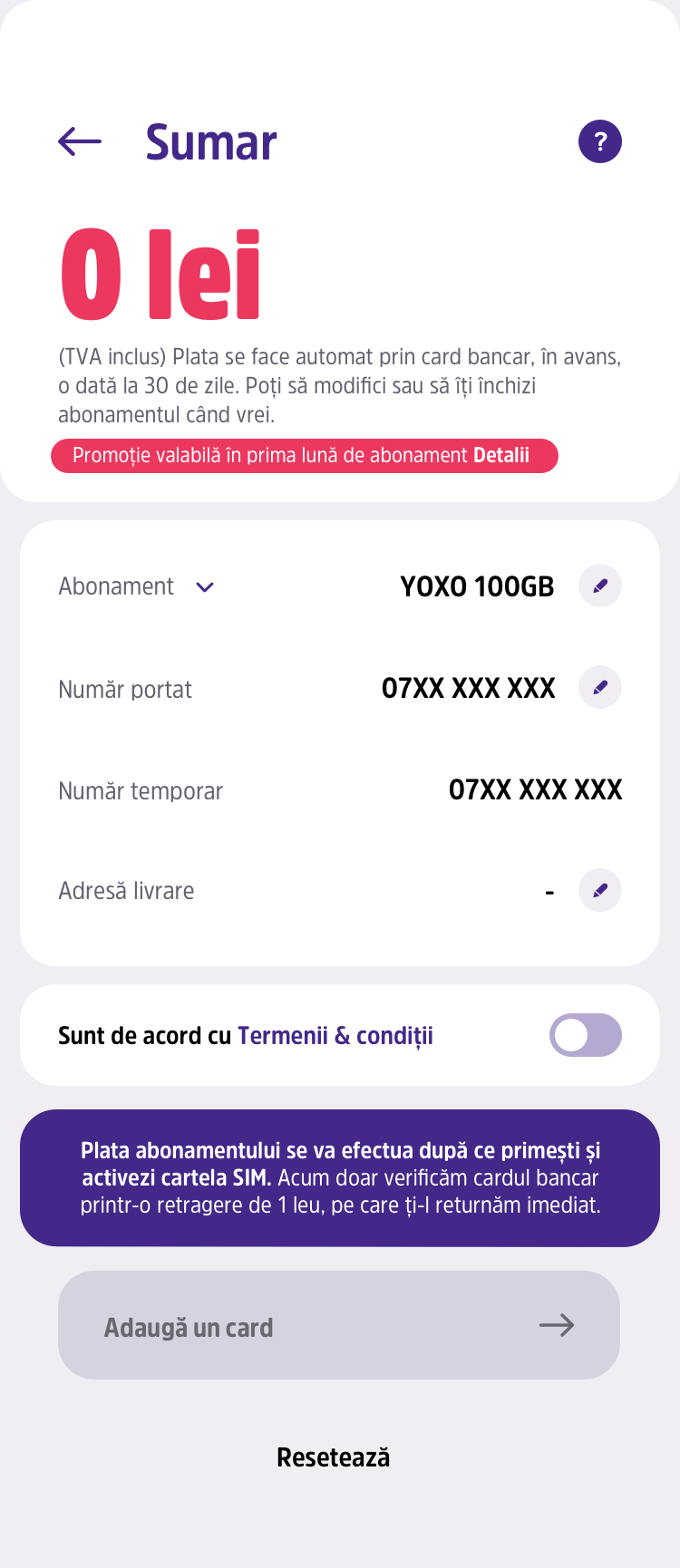Tap Adaugă un card button
Viewport: 680px width, 1568px height.
339,1325
